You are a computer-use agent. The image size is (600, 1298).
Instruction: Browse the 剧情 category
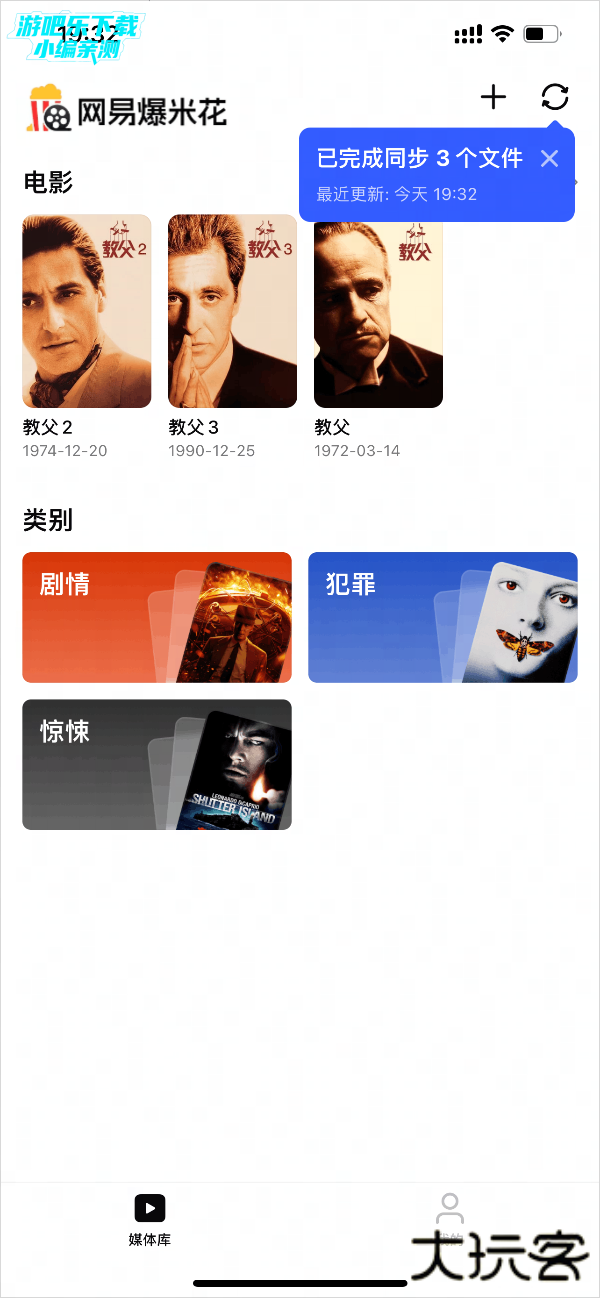tap(157, 617)
